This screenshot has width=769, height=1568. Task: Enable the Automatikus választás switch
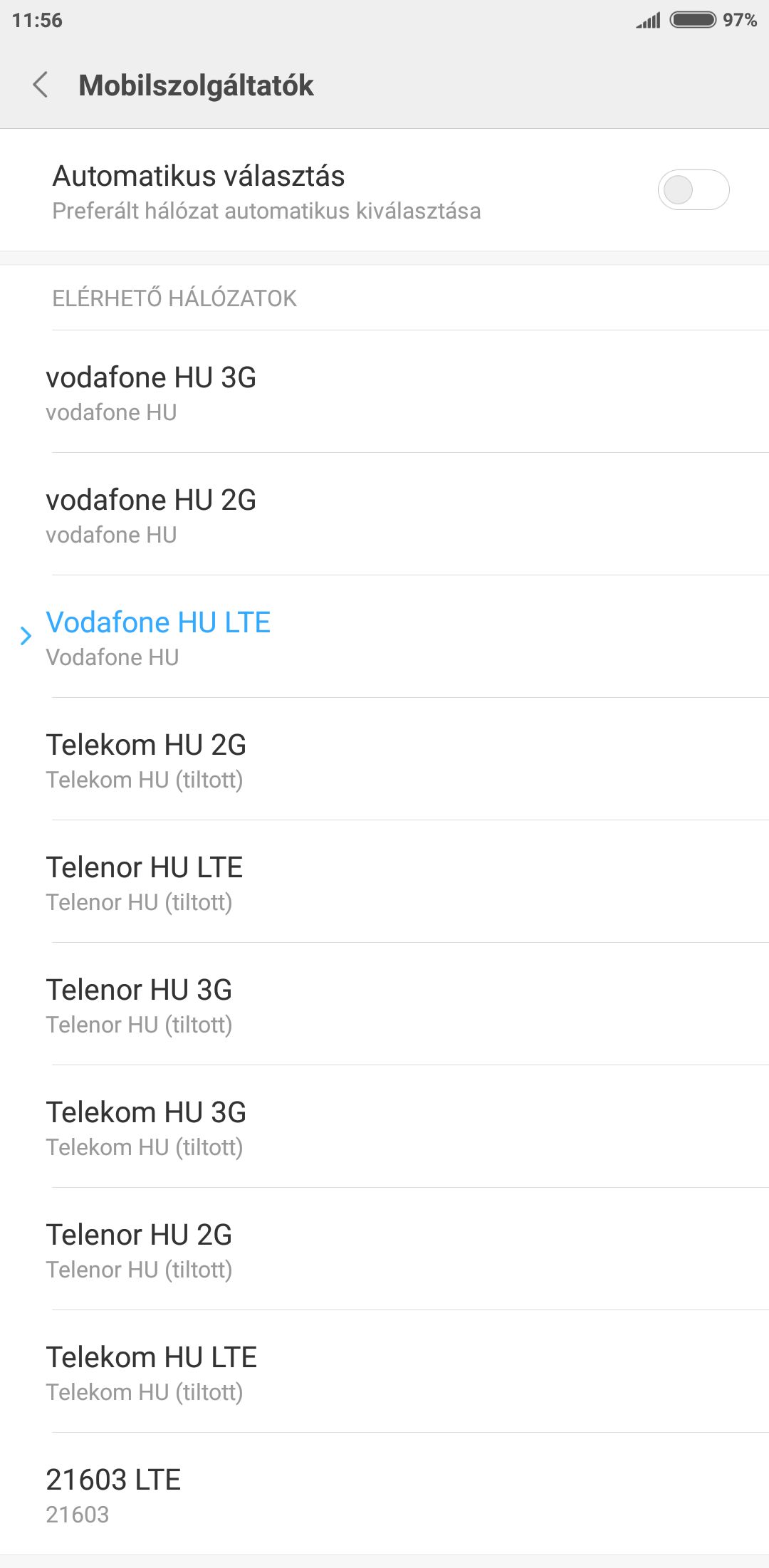693,190
